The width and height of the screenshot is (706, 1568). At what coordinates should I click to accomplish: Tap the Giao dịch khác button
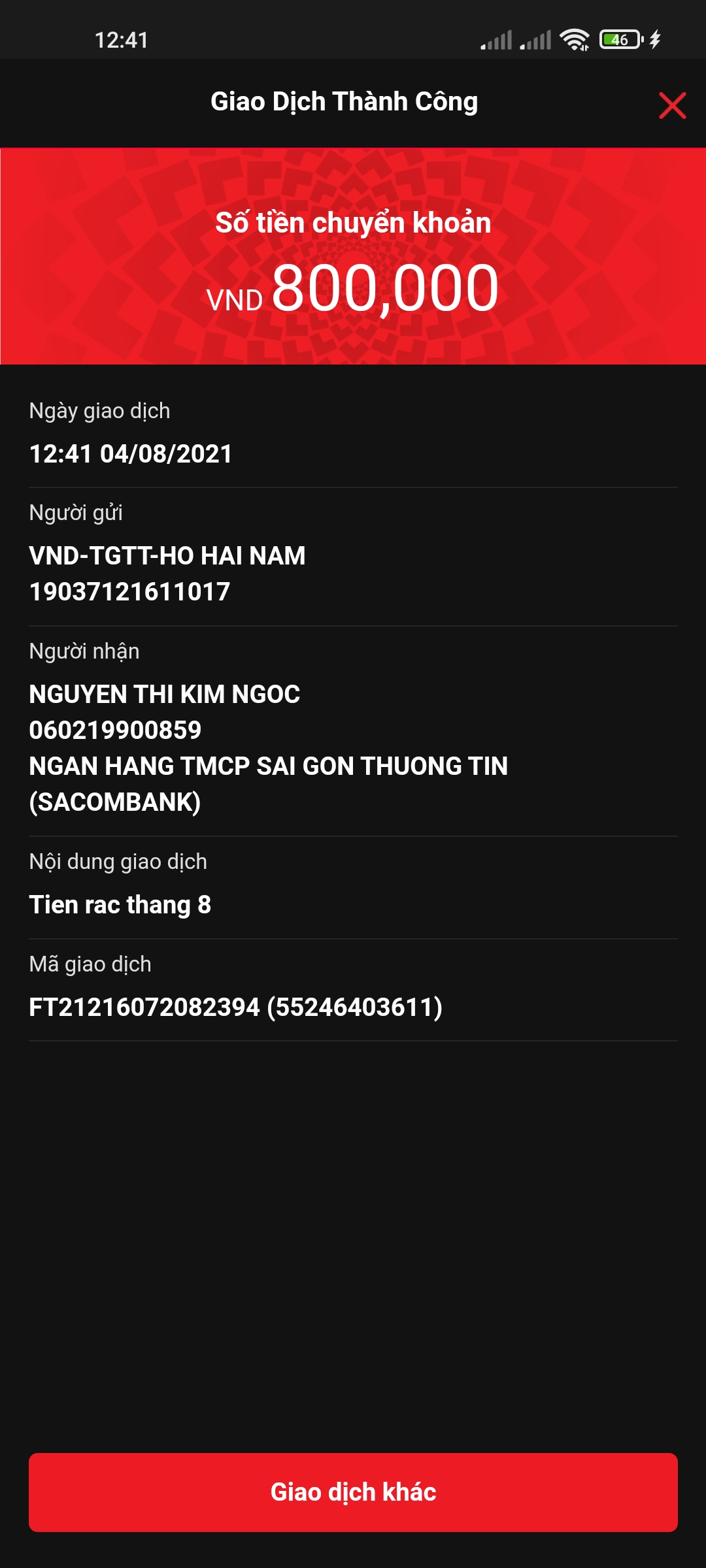point(353,1492)
